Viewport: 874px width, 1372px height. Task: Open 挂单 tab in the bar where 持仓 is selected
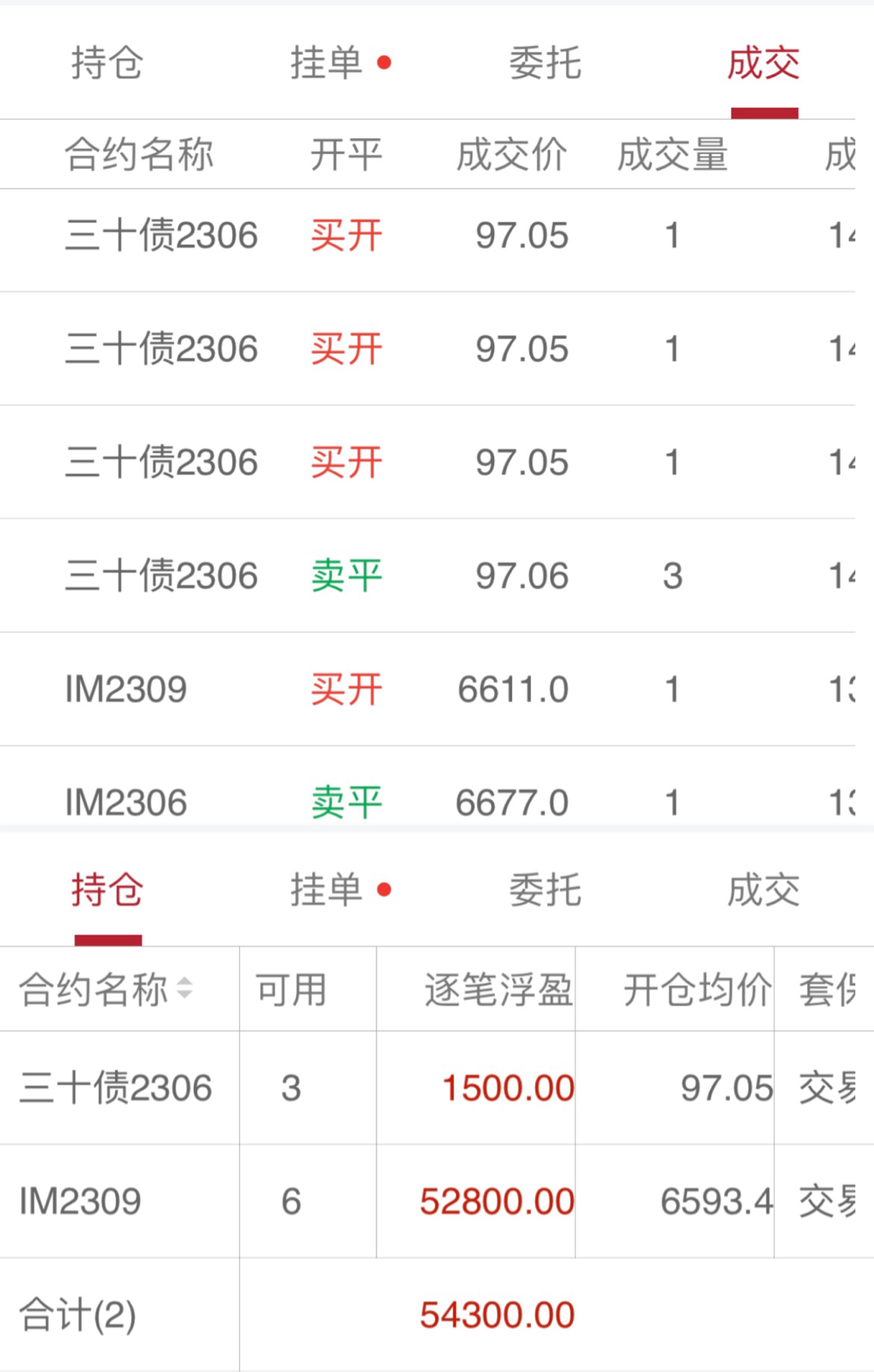[x=327, y=890]
